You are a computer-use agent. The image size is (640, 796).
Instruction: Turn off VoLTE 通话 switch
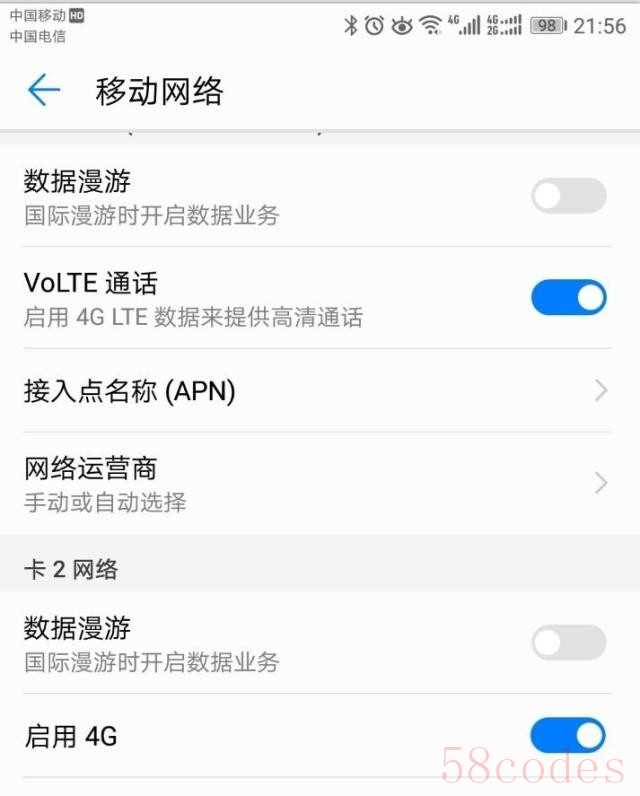(568, 297)
